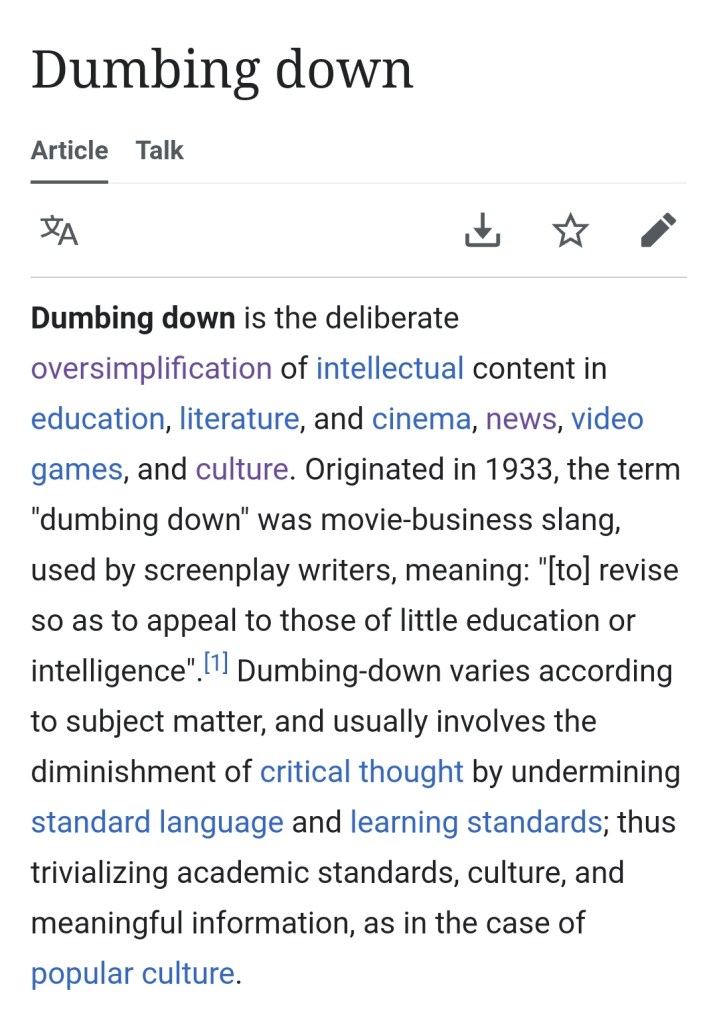The height and width of the screenshot is (1023, 717).
Task: Open the education article link
Action: 97,418
